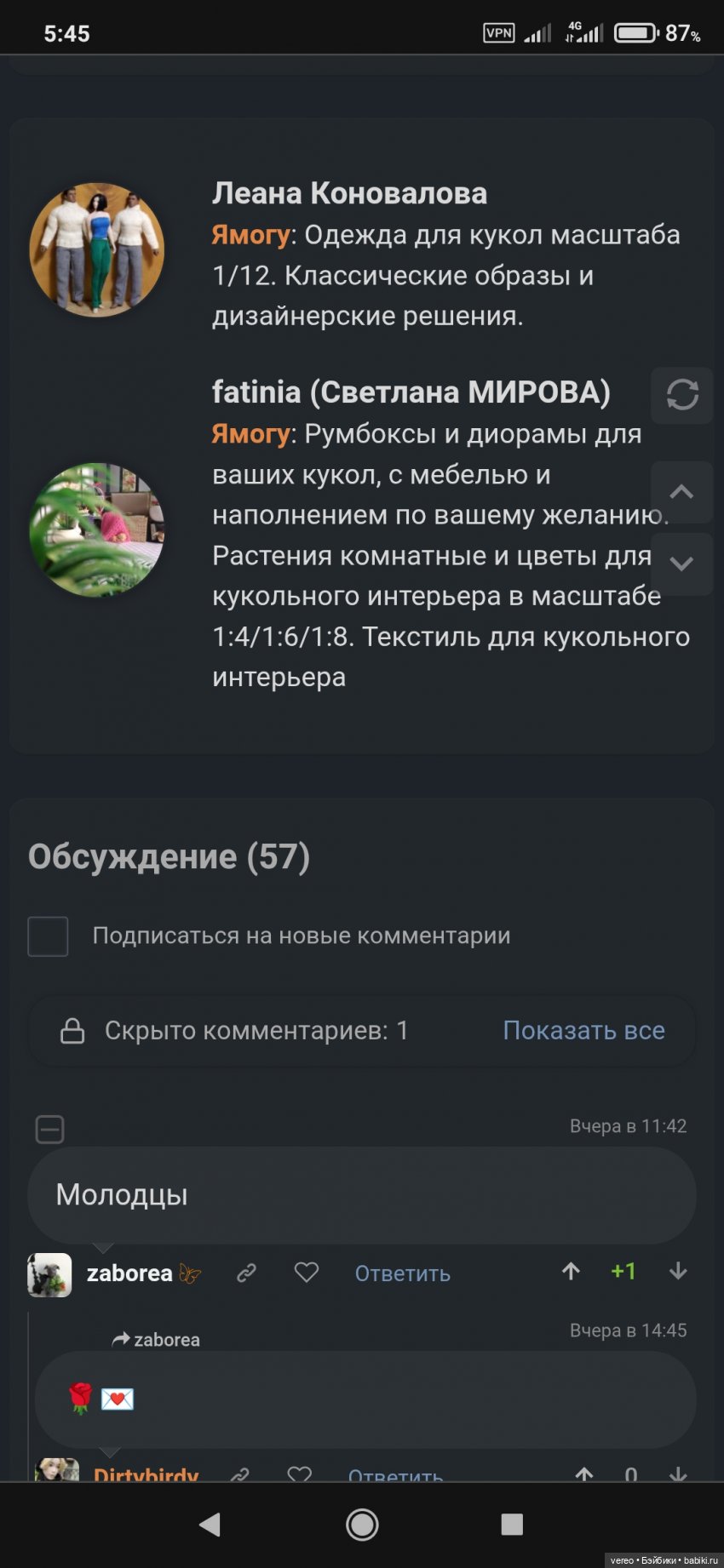Open fatinia's profile avatar
The image size is (724, 1568).
pyautogui.click(x=97, y=529)
